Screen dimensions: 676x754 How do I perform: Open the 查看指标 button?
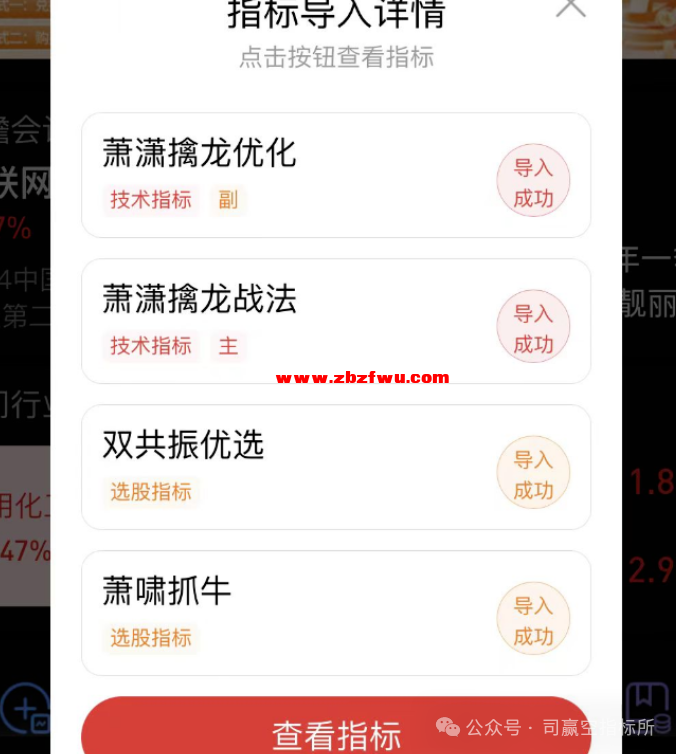click(x=336, y=728)
